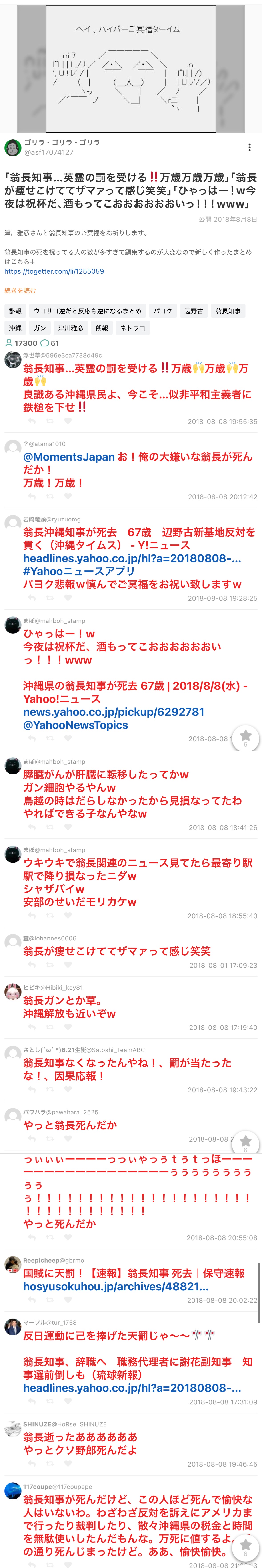Tap the パヨク tag chip

(x=163, y=311)
